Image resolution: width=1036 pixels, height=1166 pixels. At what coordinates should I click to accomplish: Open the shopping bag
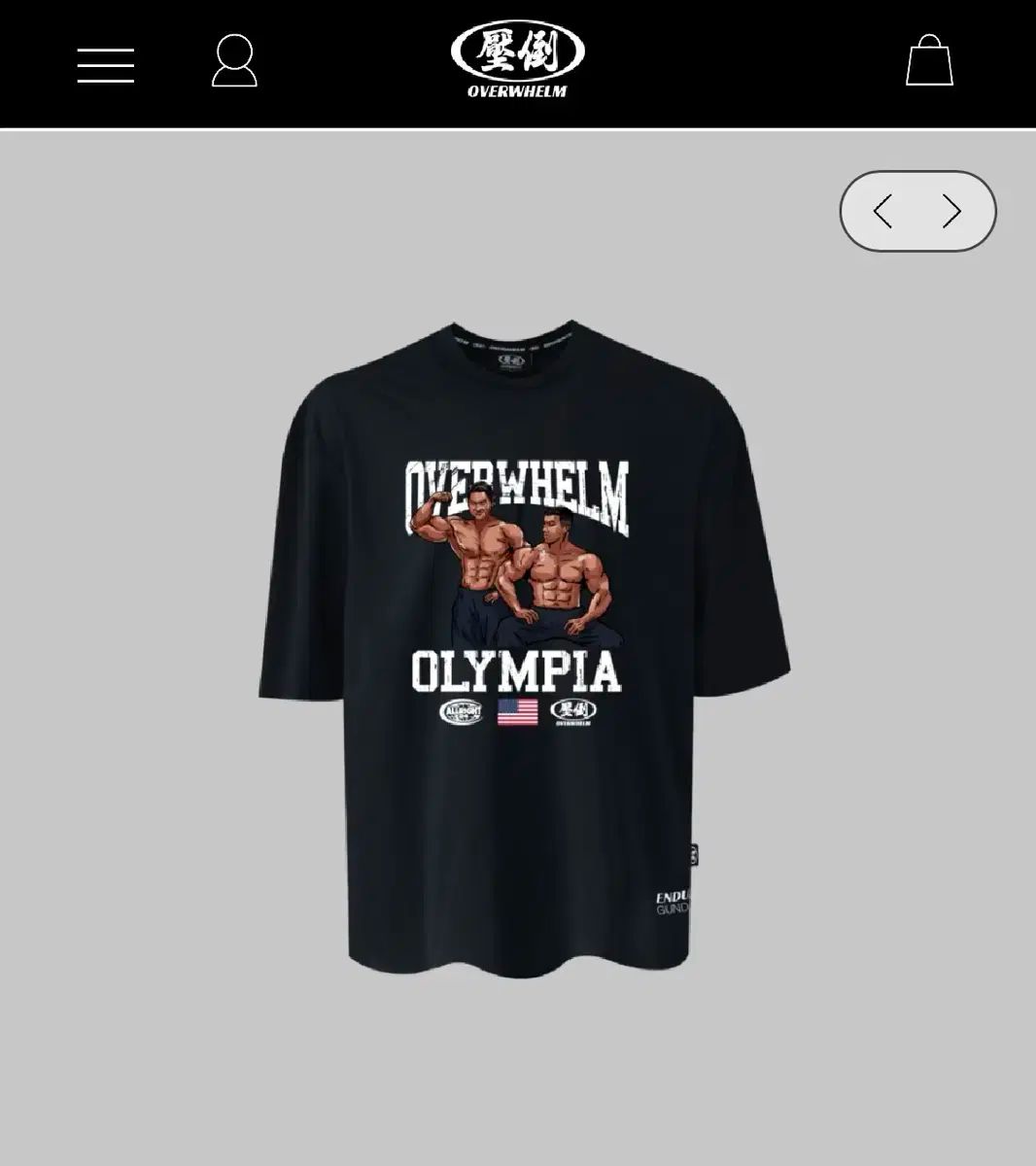[x=929, y=61]
